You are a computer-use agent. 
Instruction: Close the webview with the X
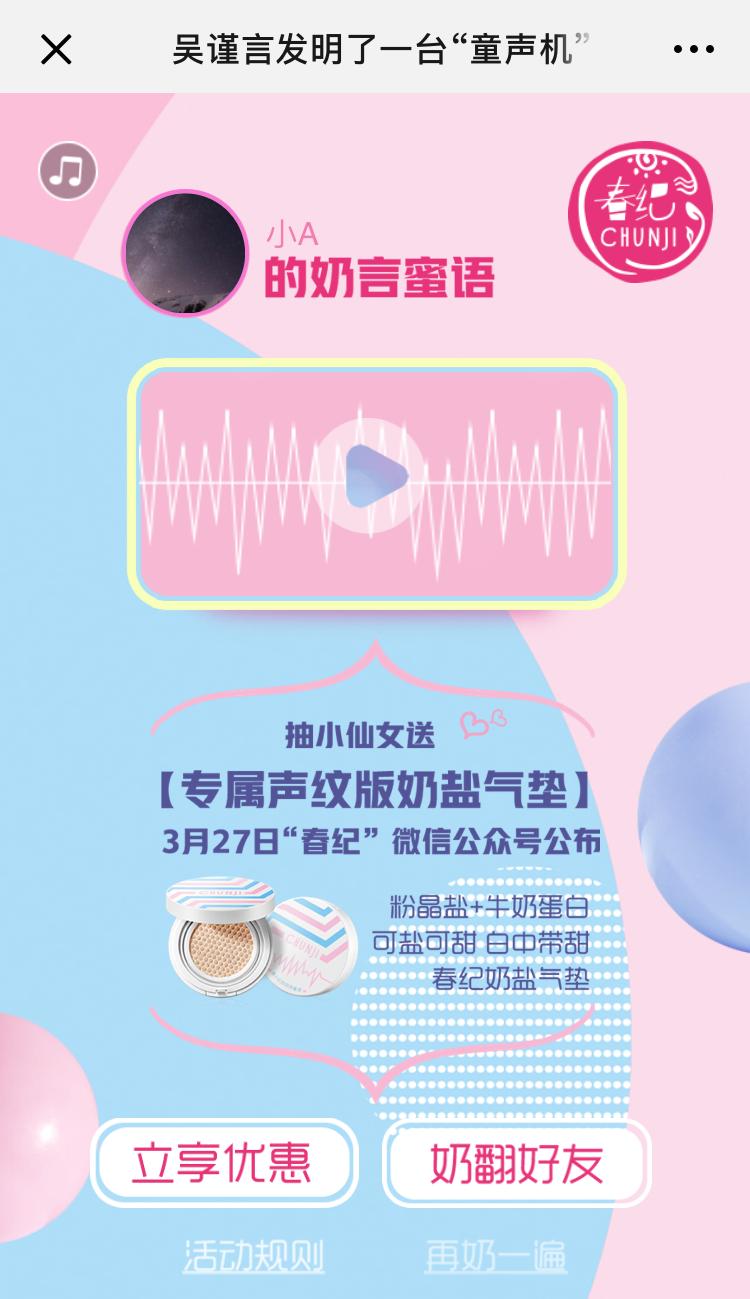coord(56,48)
